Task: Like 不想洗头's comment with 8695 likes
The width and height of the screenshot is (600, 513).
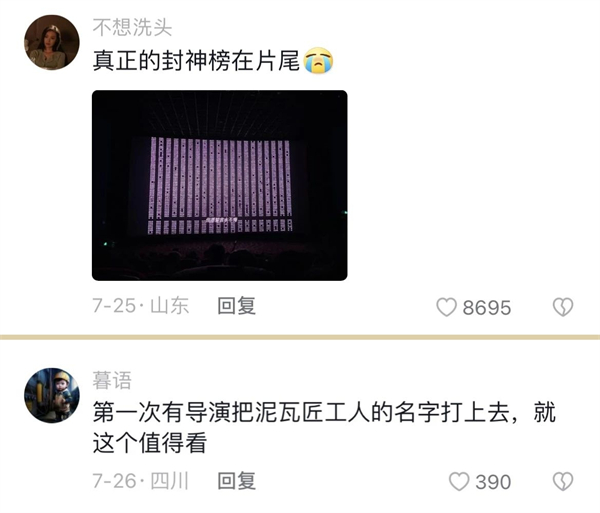Action: [x=447, y=308]
